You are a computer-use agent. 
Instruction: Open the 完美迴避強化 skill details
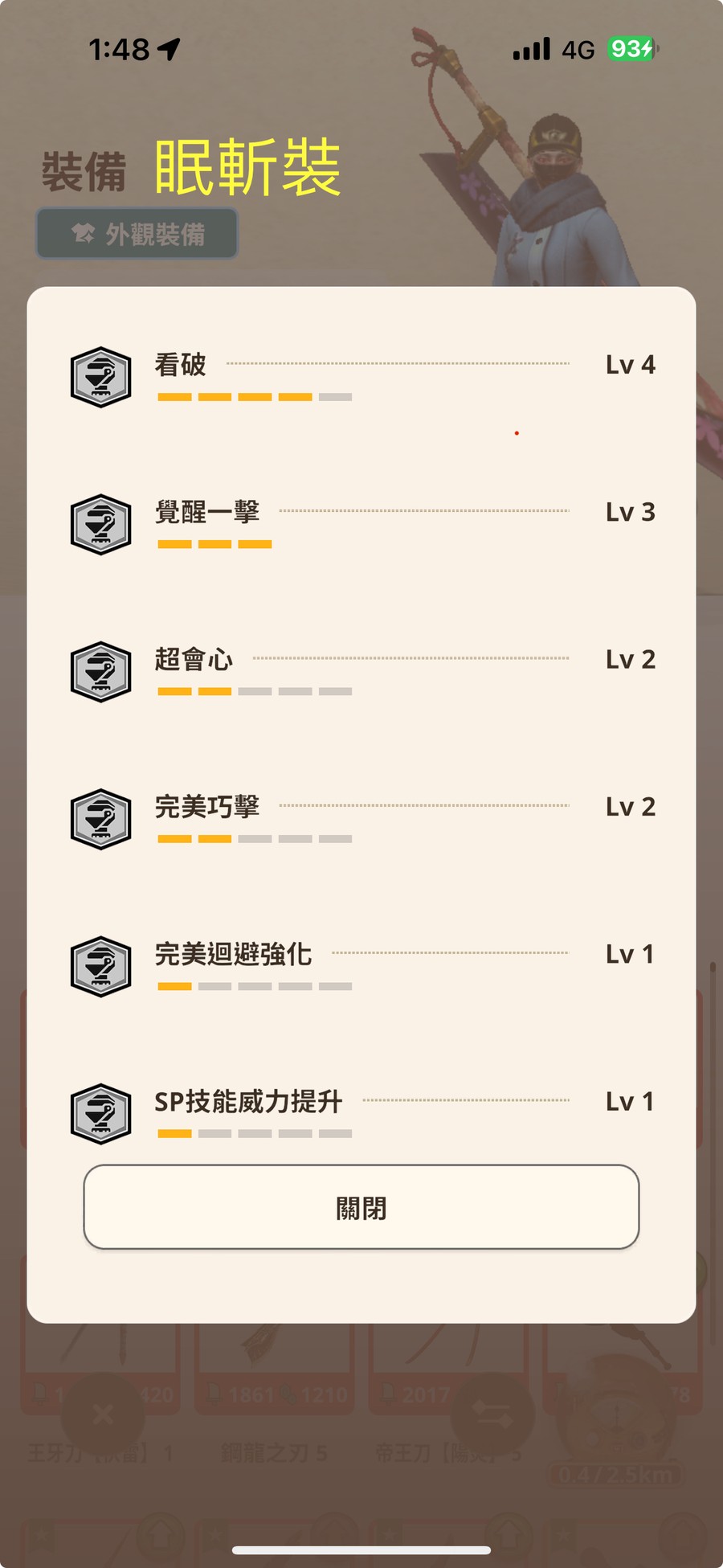tap(233, 955)
